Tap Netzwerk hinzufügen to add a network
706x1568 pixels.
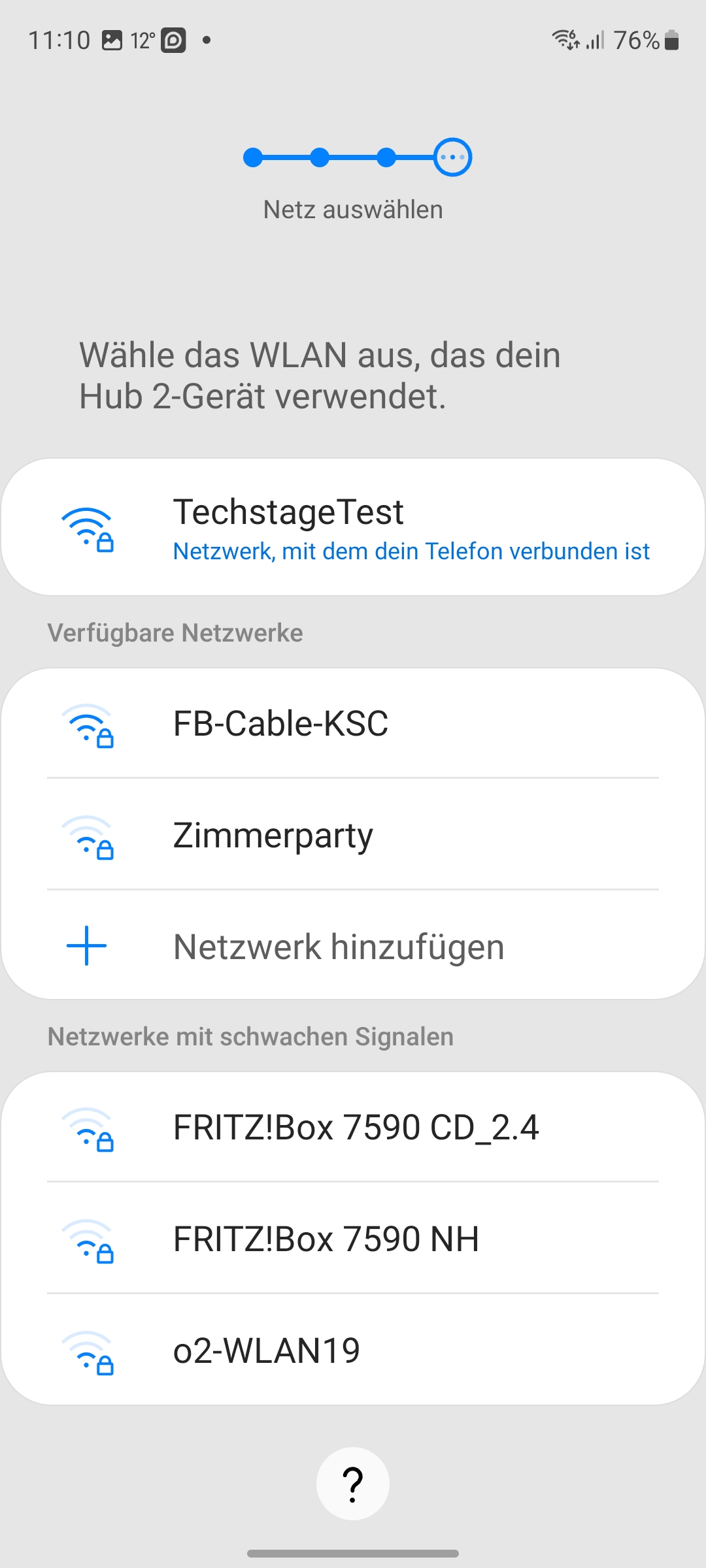coord(353,946)
